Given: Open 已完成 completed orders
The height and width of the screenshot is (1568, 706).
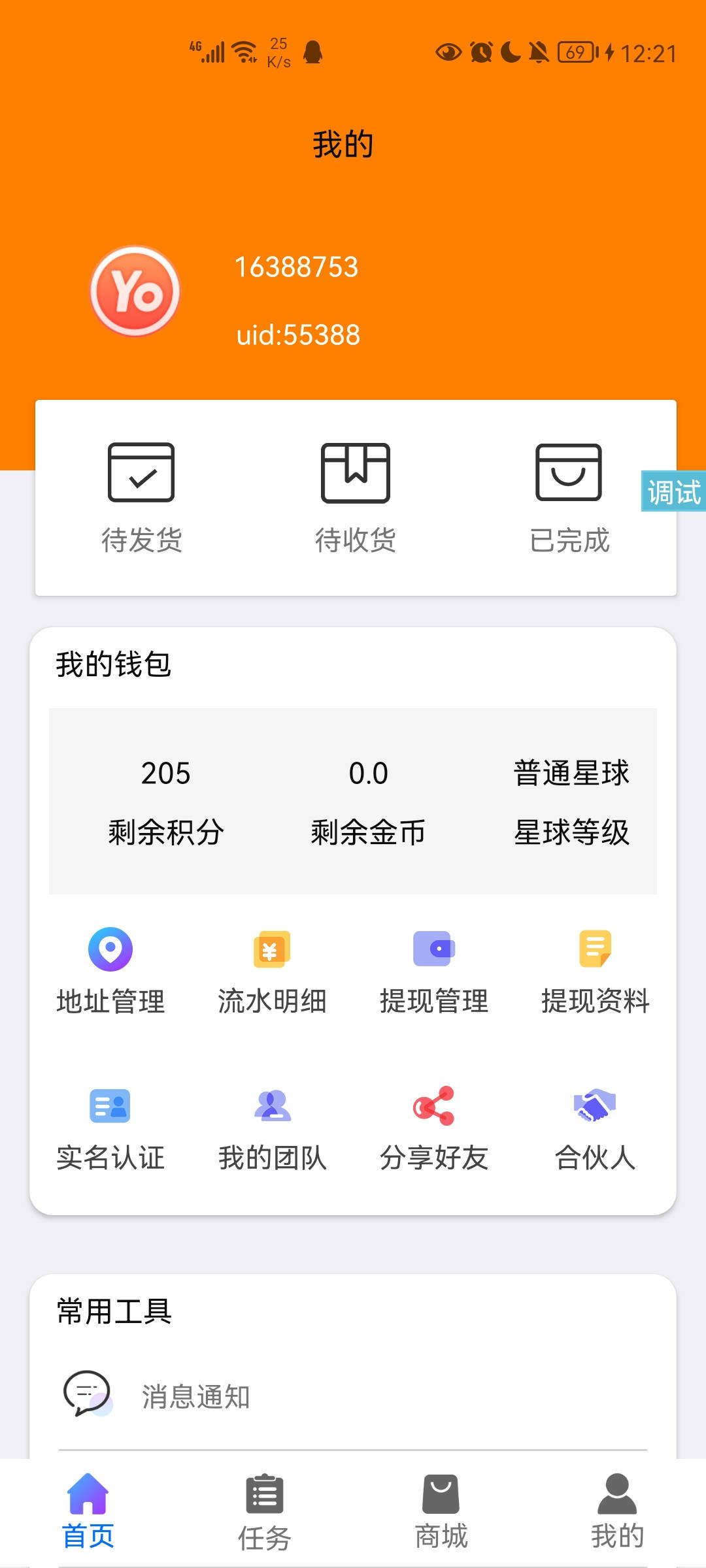Looking at the screenshot, I should click(569, 498).
